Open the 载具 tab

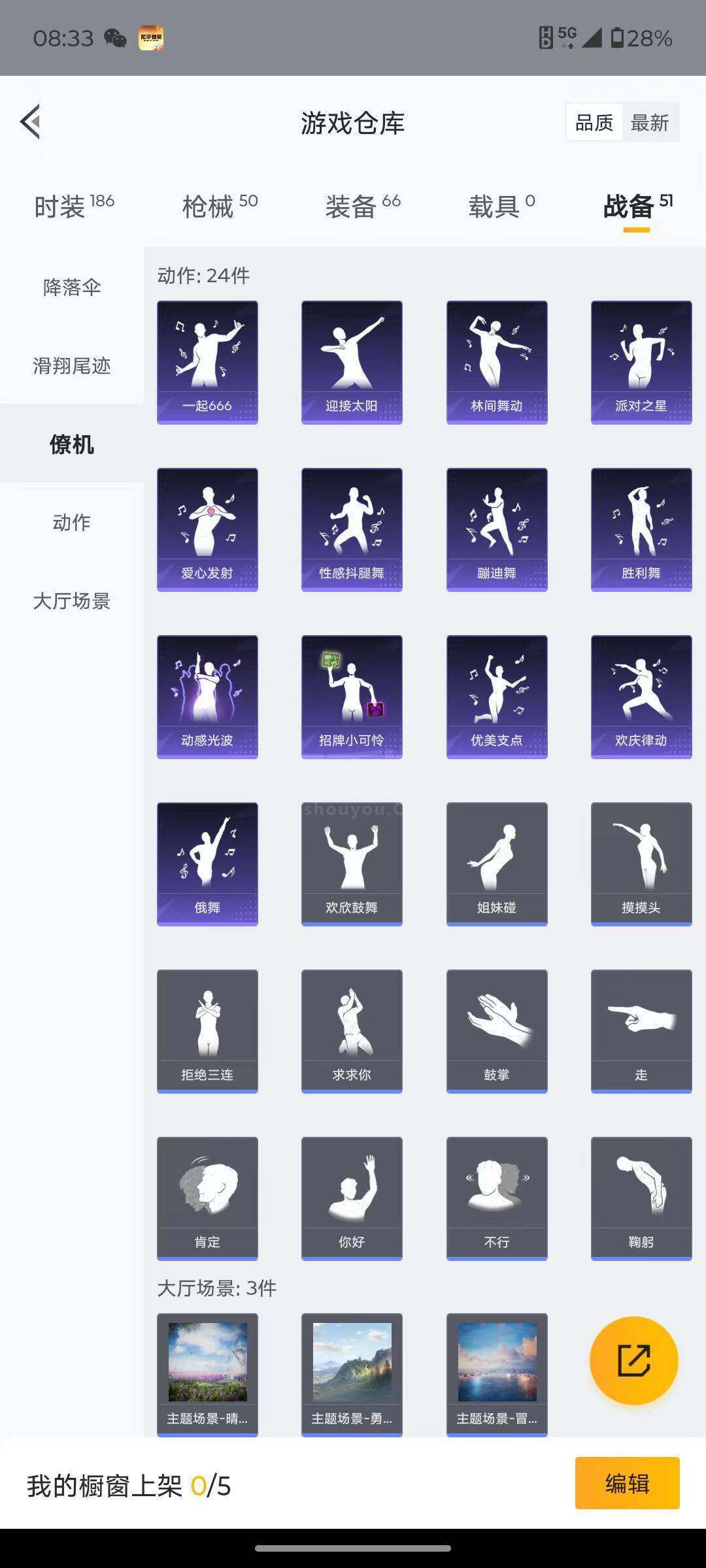[x=501, y=206]
